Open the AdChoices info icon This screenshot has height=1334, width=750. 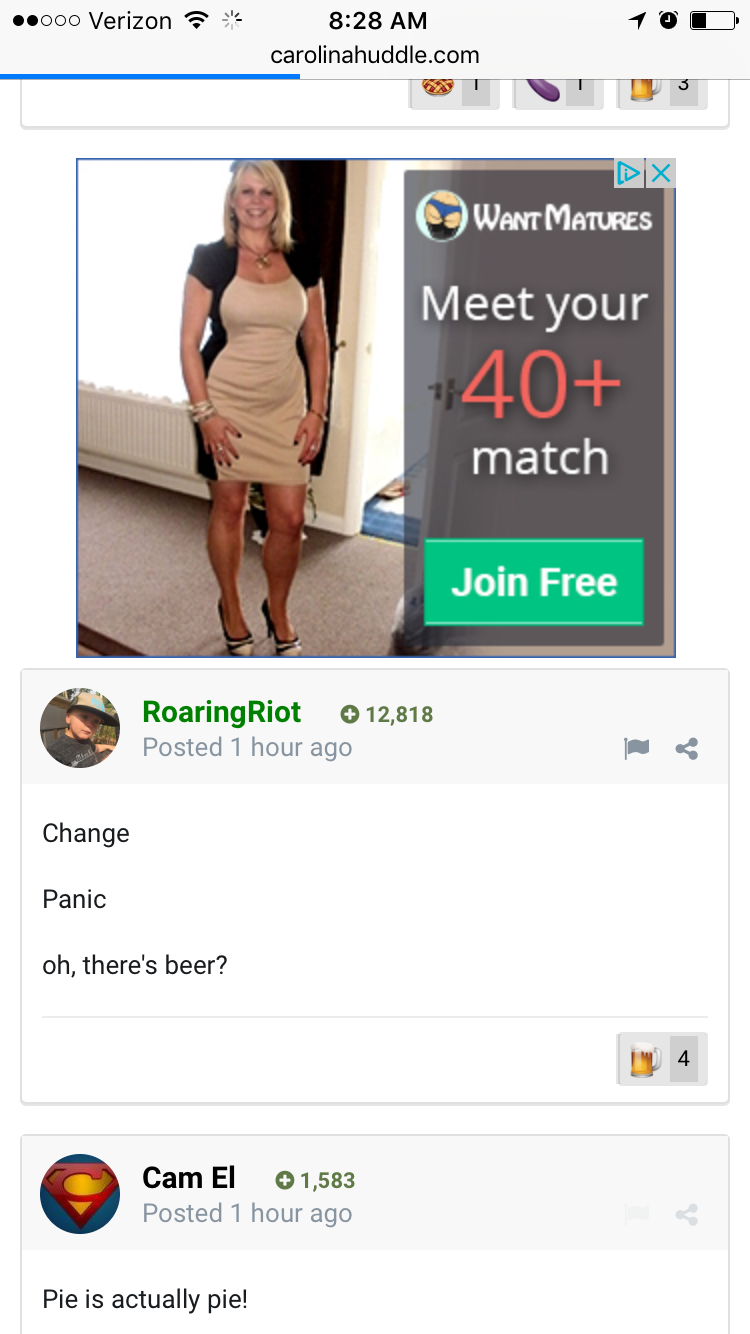[x=629, y=173]
